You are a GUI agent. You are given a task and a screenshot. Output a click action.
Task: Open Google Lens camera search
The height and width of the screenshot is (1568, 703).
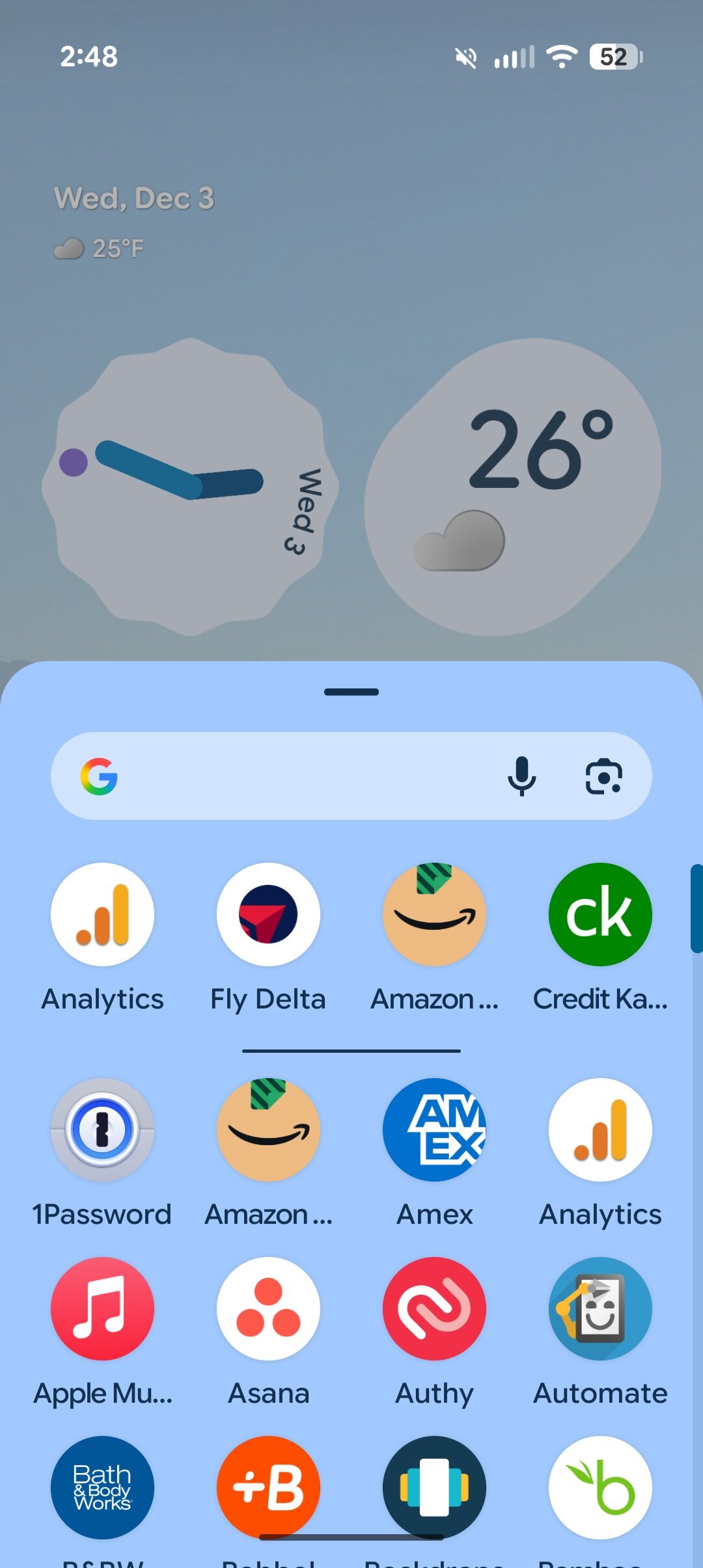[604, 777]
